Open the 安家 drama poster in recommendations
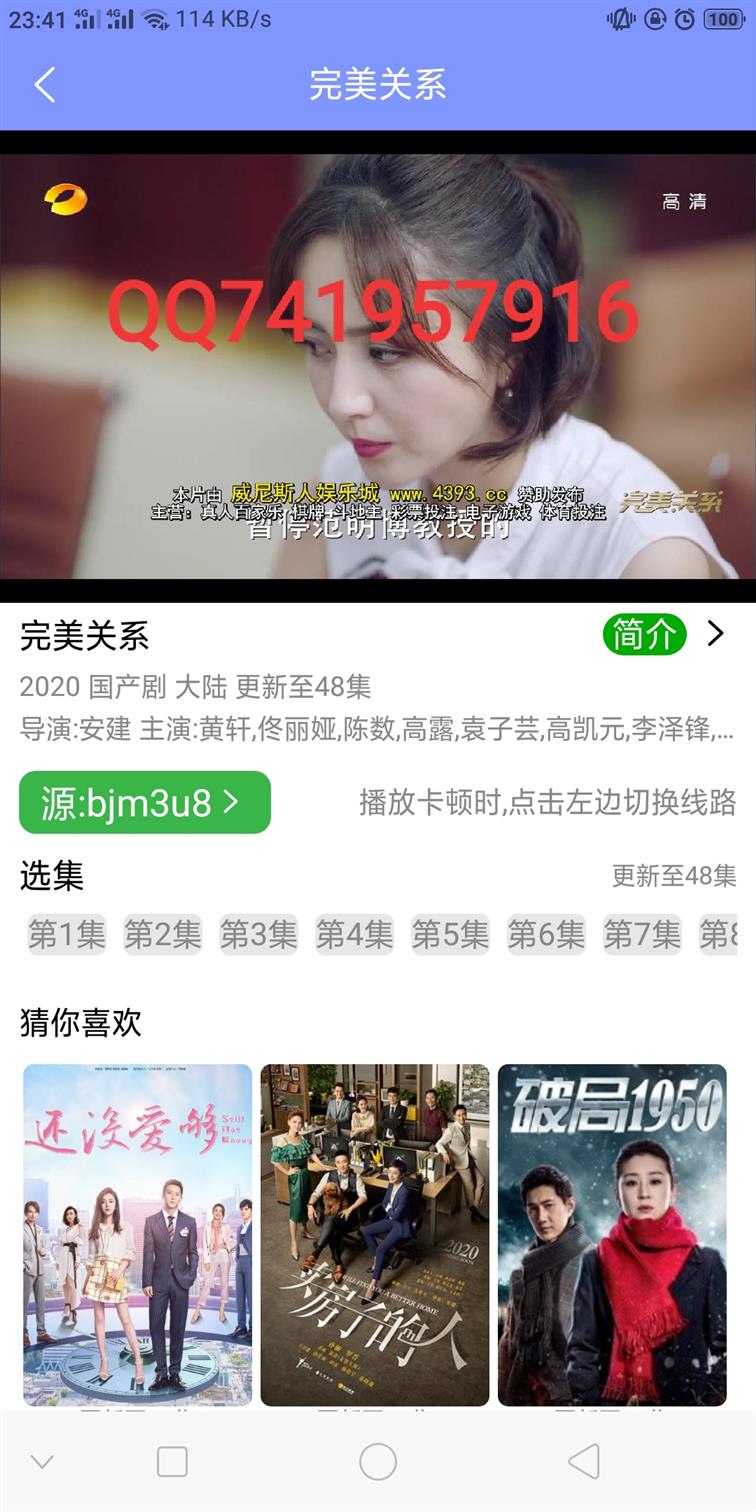Screen dimensions: 756x1512 tap(375, 1235)
